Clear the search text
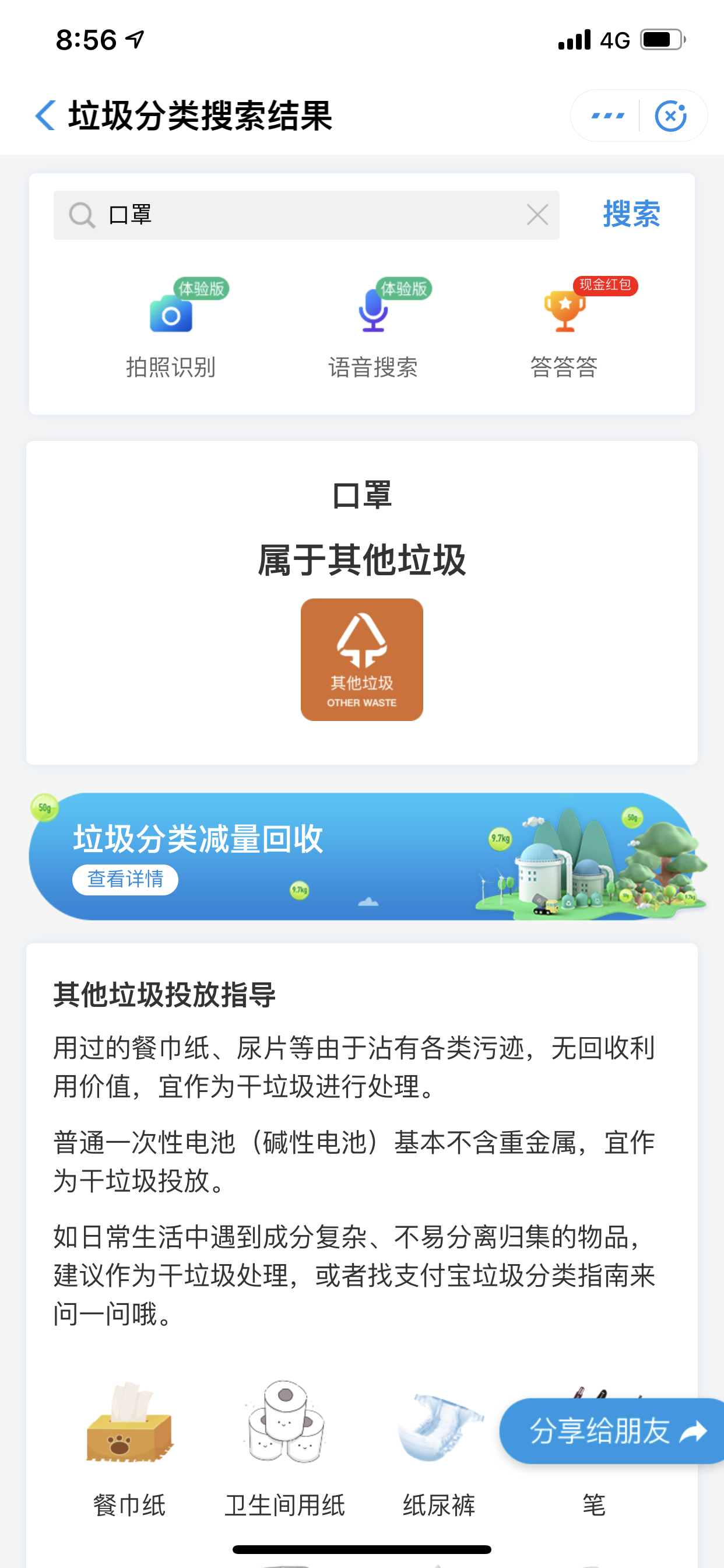Screen dimensions: 724x1568 click(537, 215)
